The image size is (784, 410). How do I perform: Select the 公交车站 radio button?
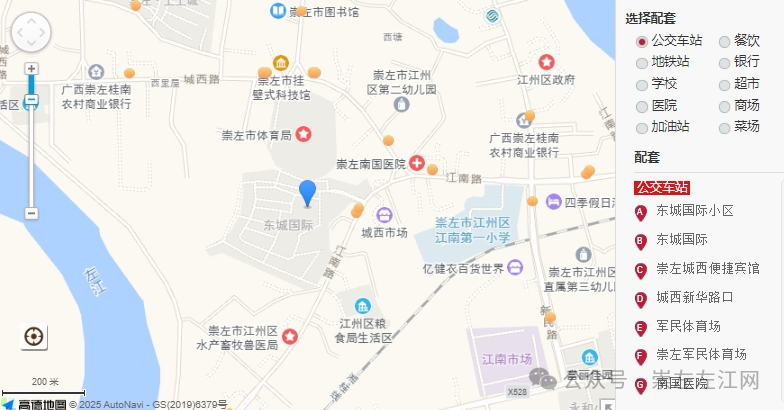642,41
